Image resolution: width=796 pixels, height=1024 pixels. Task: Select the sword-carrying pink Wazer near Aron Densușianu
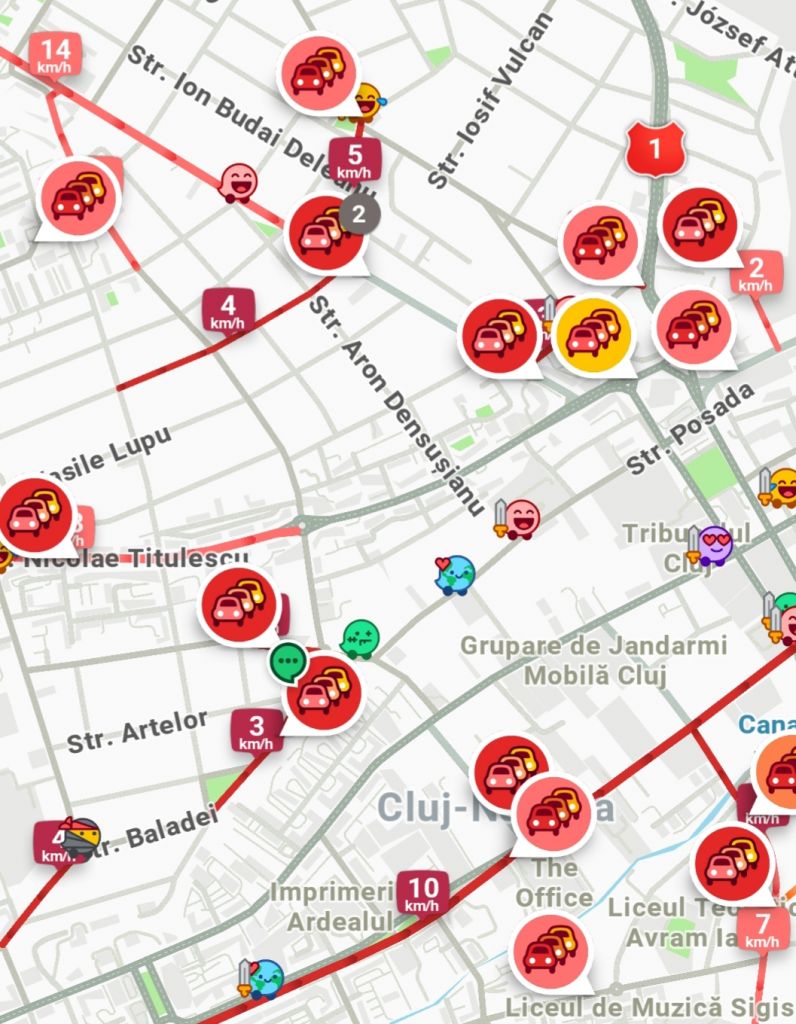520,518
